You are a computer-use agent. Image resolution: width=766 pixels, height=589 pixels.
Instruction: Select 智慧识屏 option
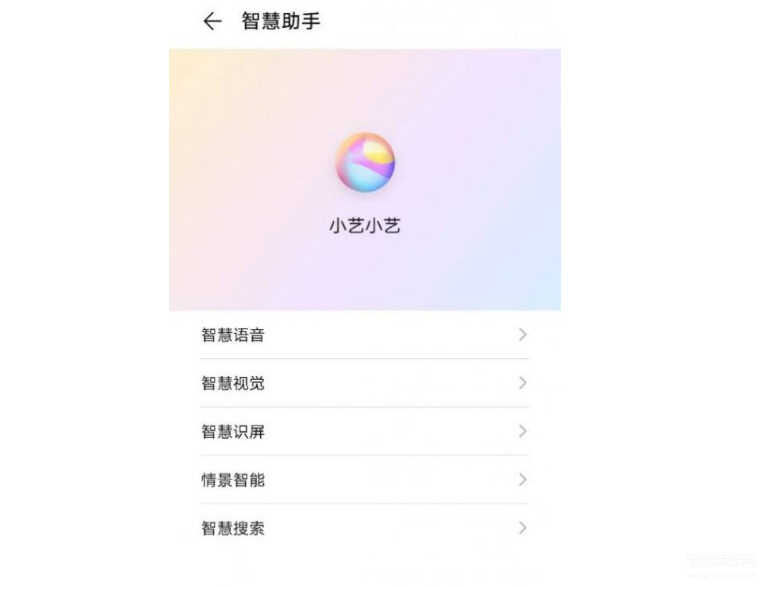coord(364,431)
